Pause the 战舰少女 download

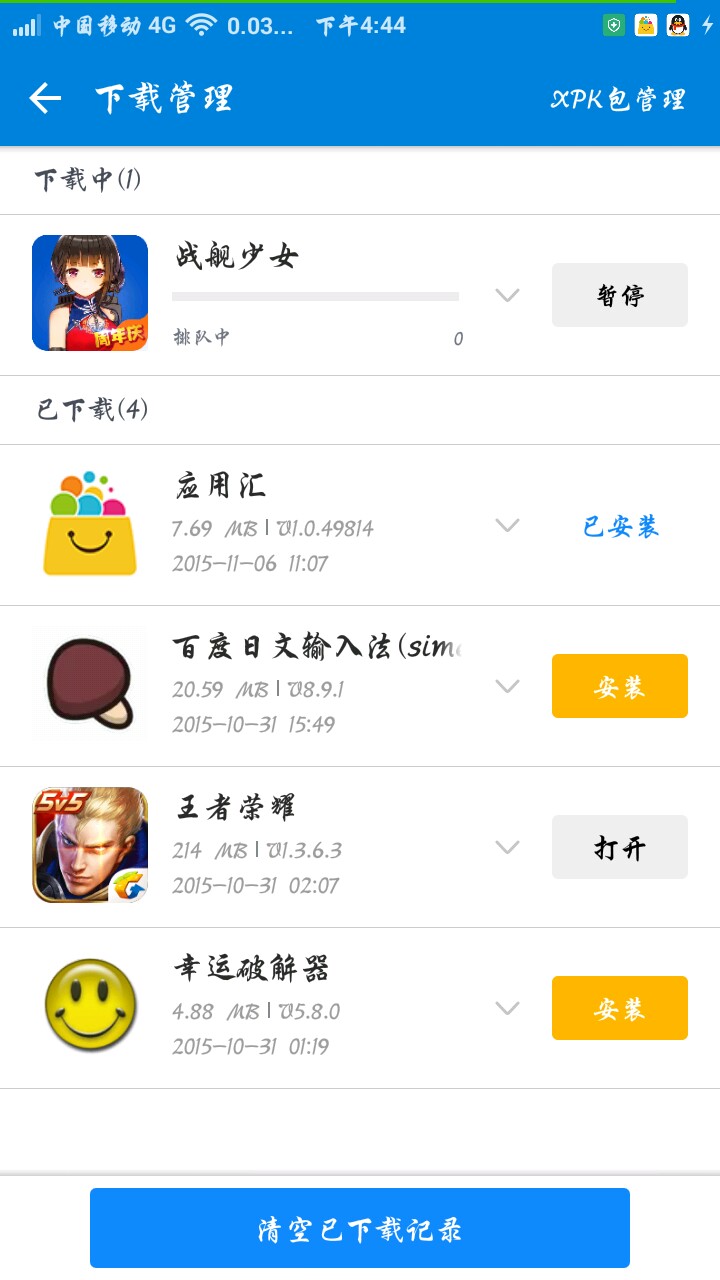click(x=620, y=295)
